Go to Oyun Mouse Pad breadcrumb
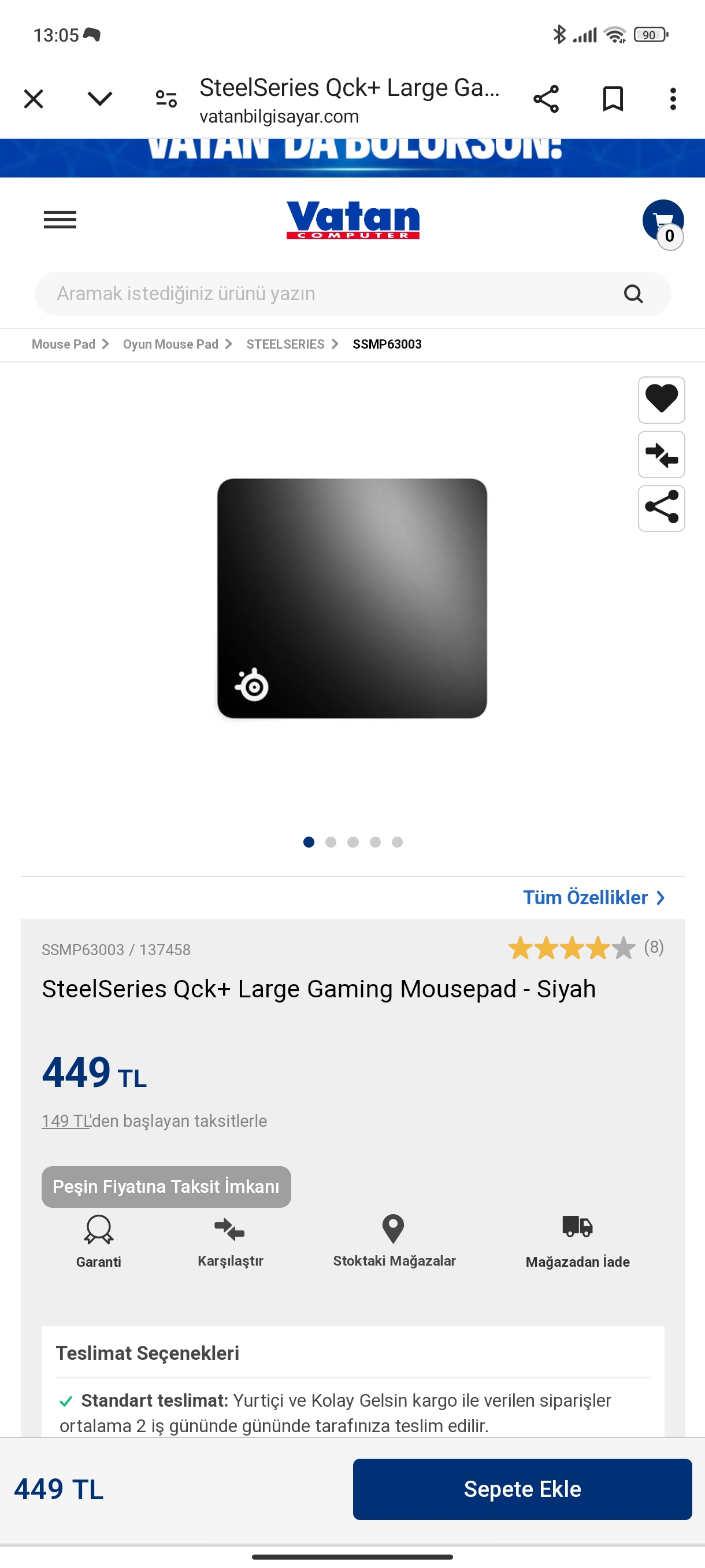This screenshot has width=705, height=1568. 170,345
